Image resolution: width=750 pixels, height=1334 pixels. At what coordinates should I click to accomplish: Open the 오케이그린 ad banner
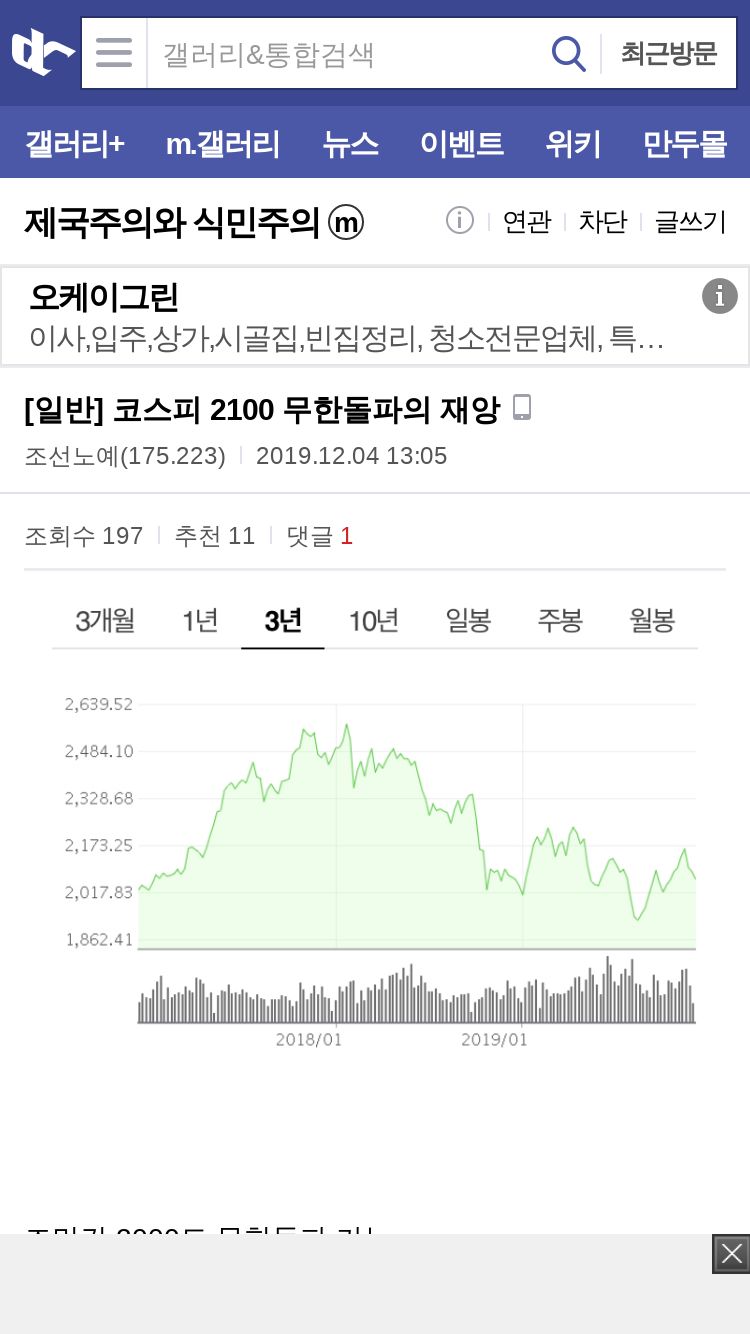pyautogui.click(x=375, y=316)
